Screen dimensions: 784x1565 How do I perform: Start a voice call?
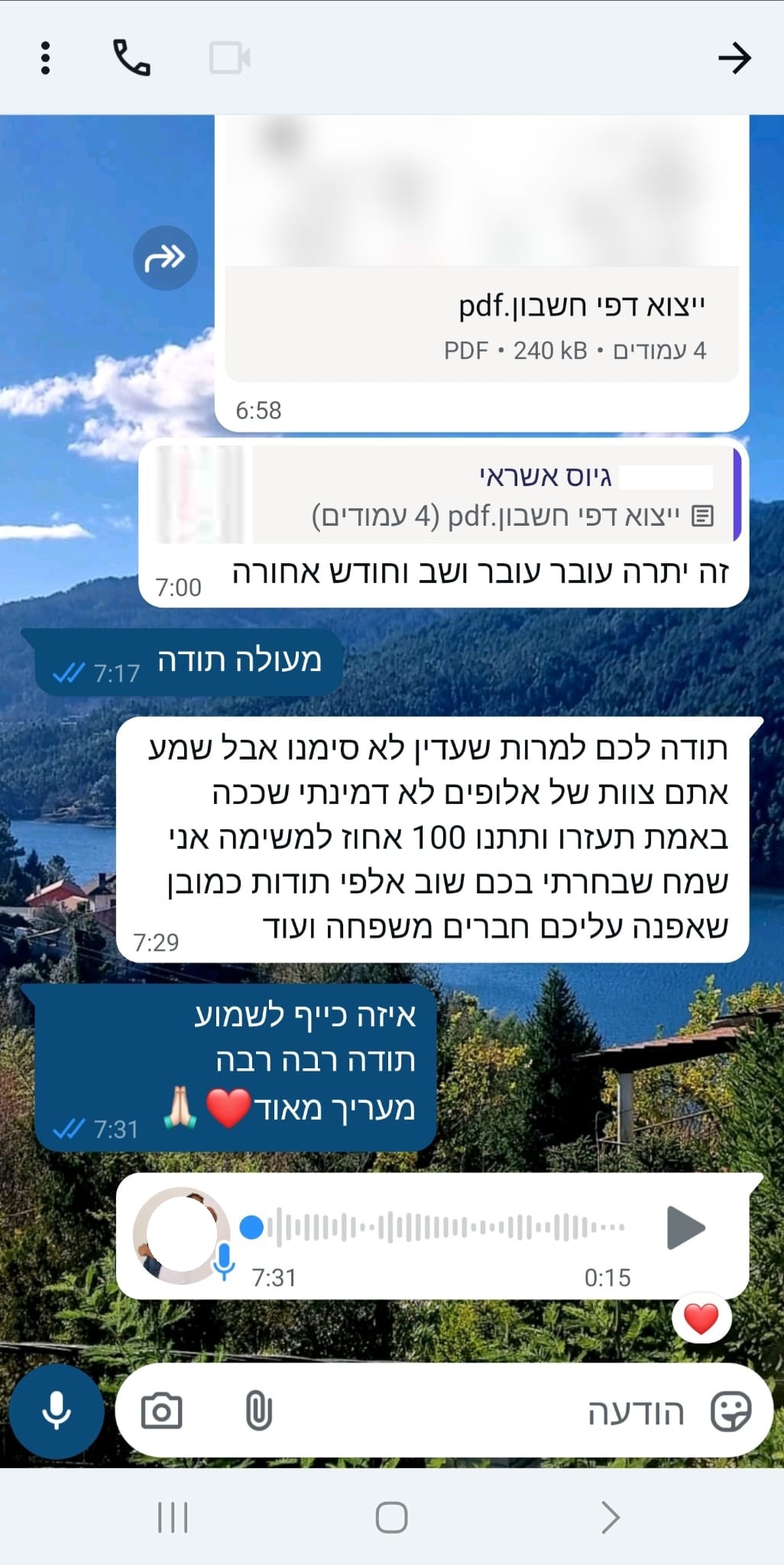pos(131,58)
